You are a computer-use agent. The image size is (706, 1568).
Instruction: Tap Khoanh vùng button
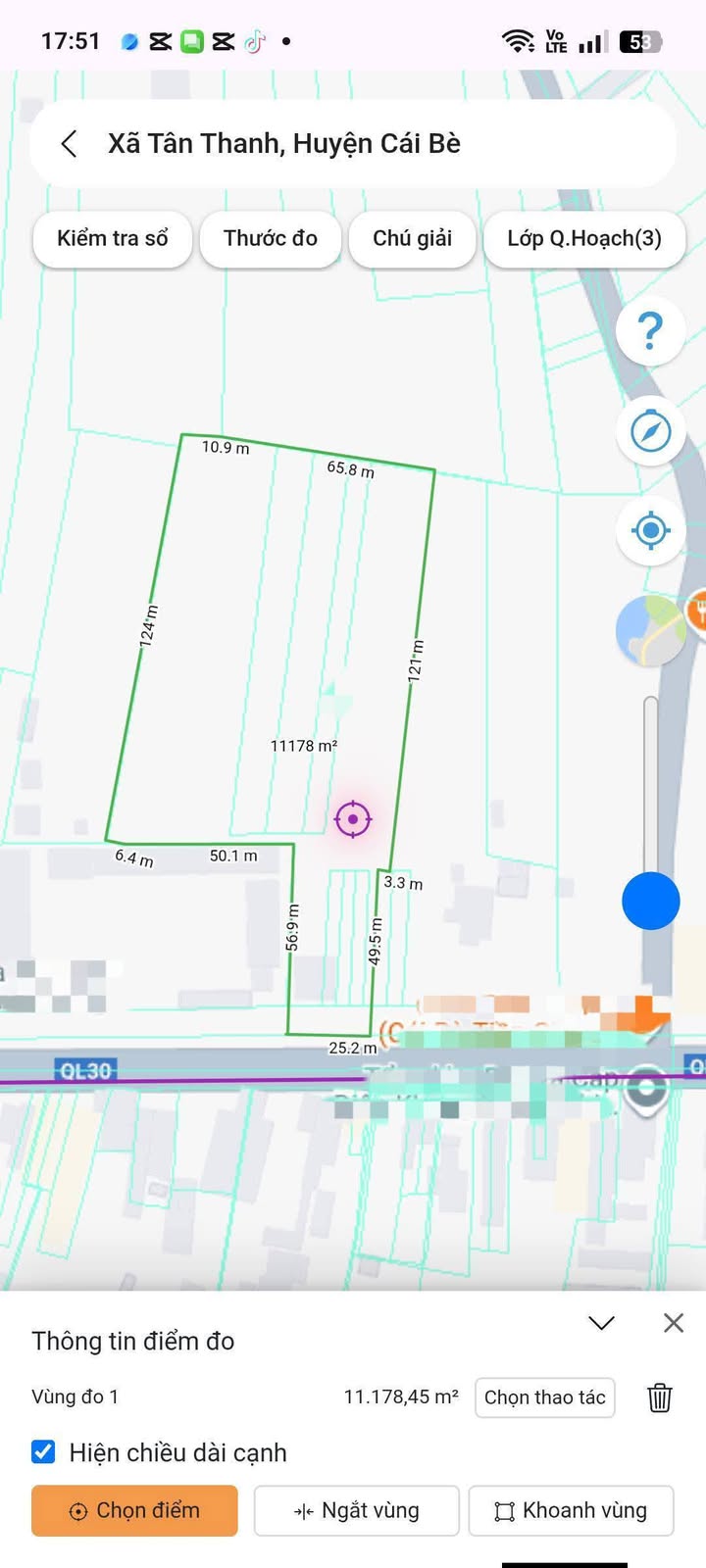click(572, 1510)
